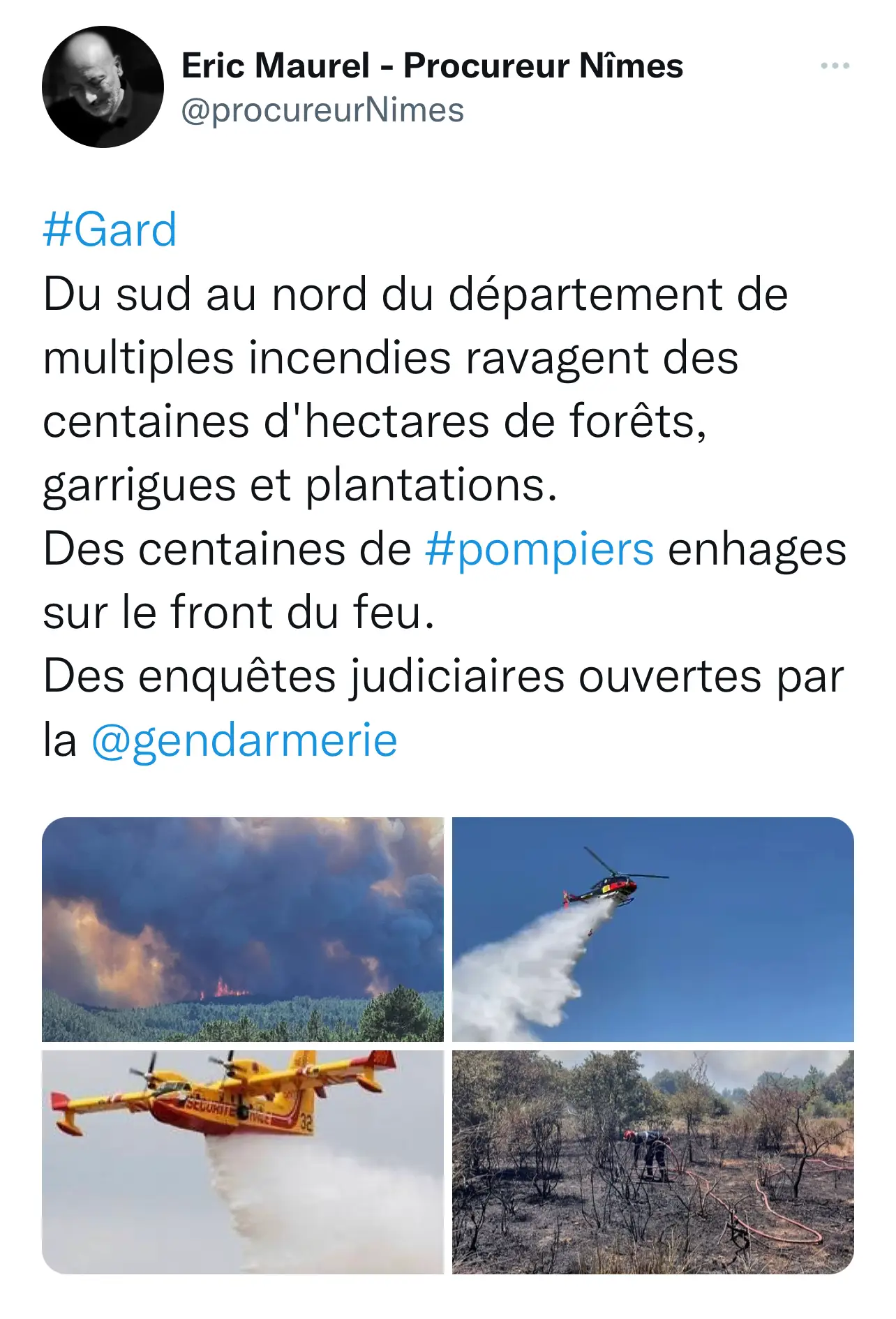This screenshot has width=896, height=1319.
Task: View the yellow Canadair plane photo
Action: click(243, 1161)
